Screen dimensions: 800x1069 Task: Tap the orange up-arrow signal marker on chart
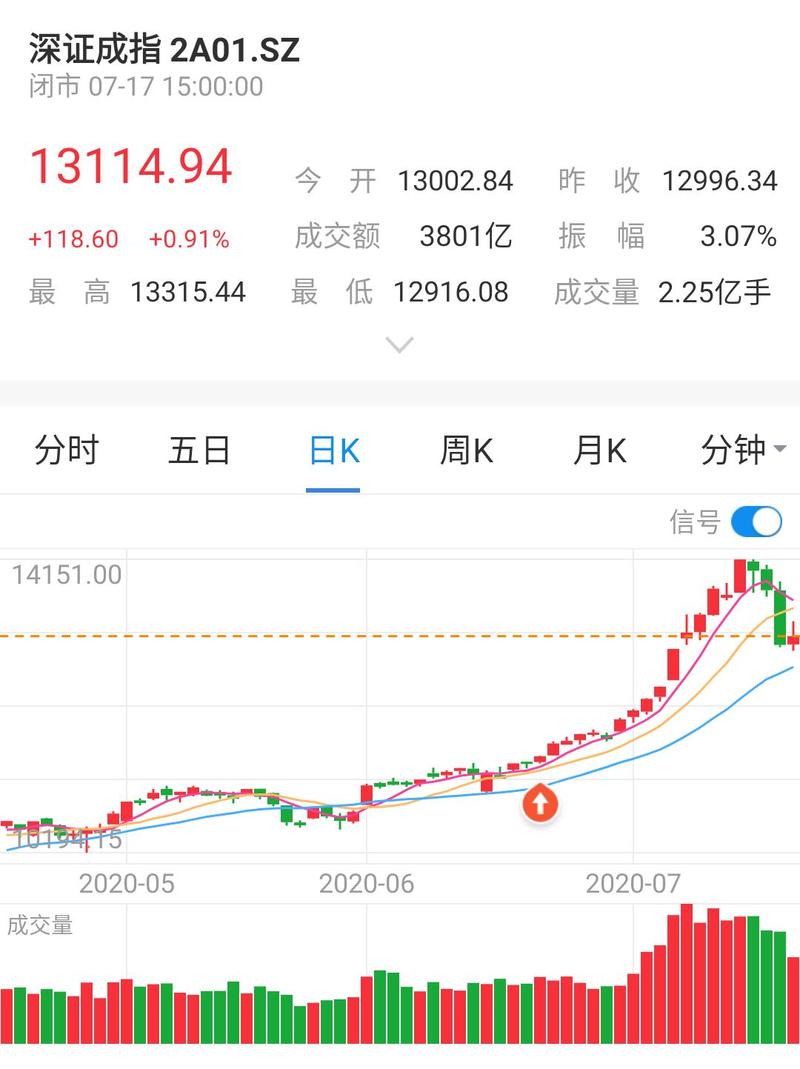540,803
